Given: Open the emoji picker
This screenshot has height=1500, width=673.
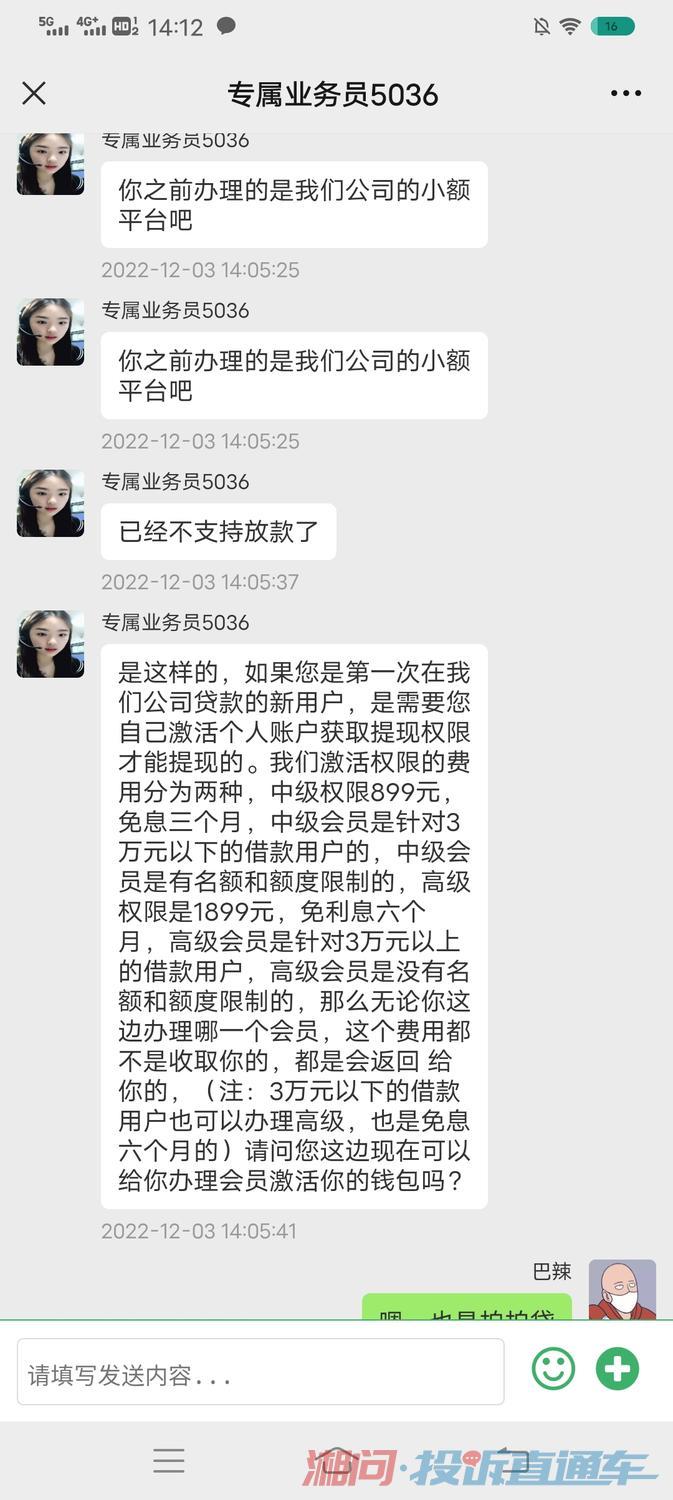Looking at the screenshot, I should click(x=553, y=1369).
